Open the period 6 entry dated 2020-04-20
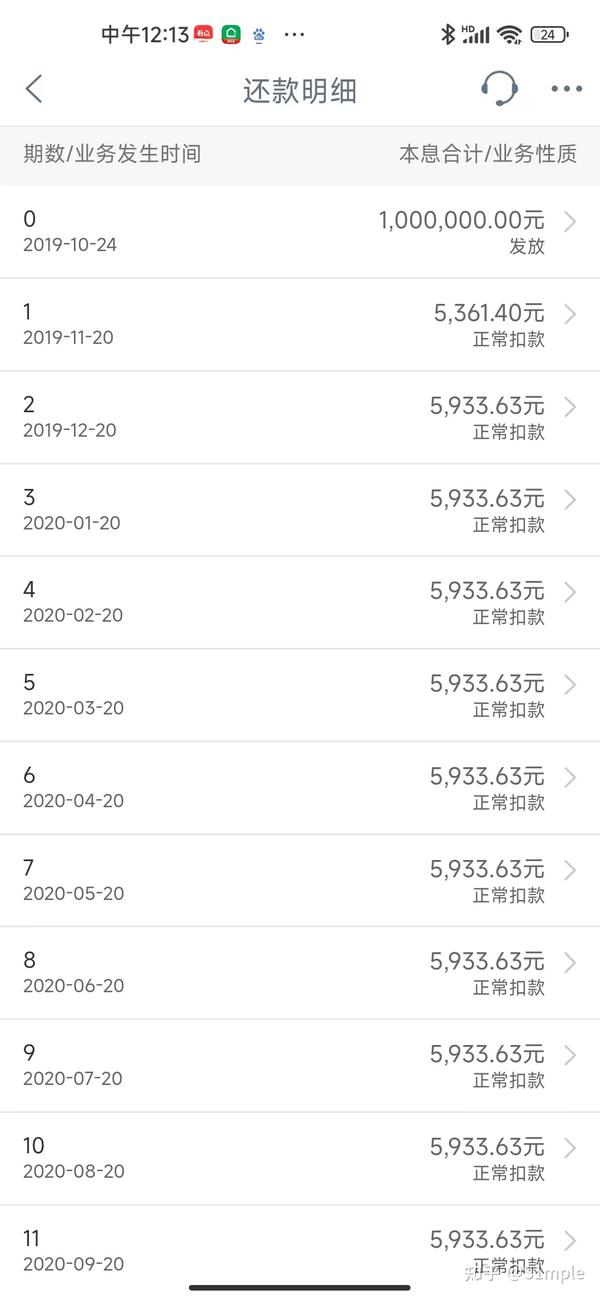 300,788
